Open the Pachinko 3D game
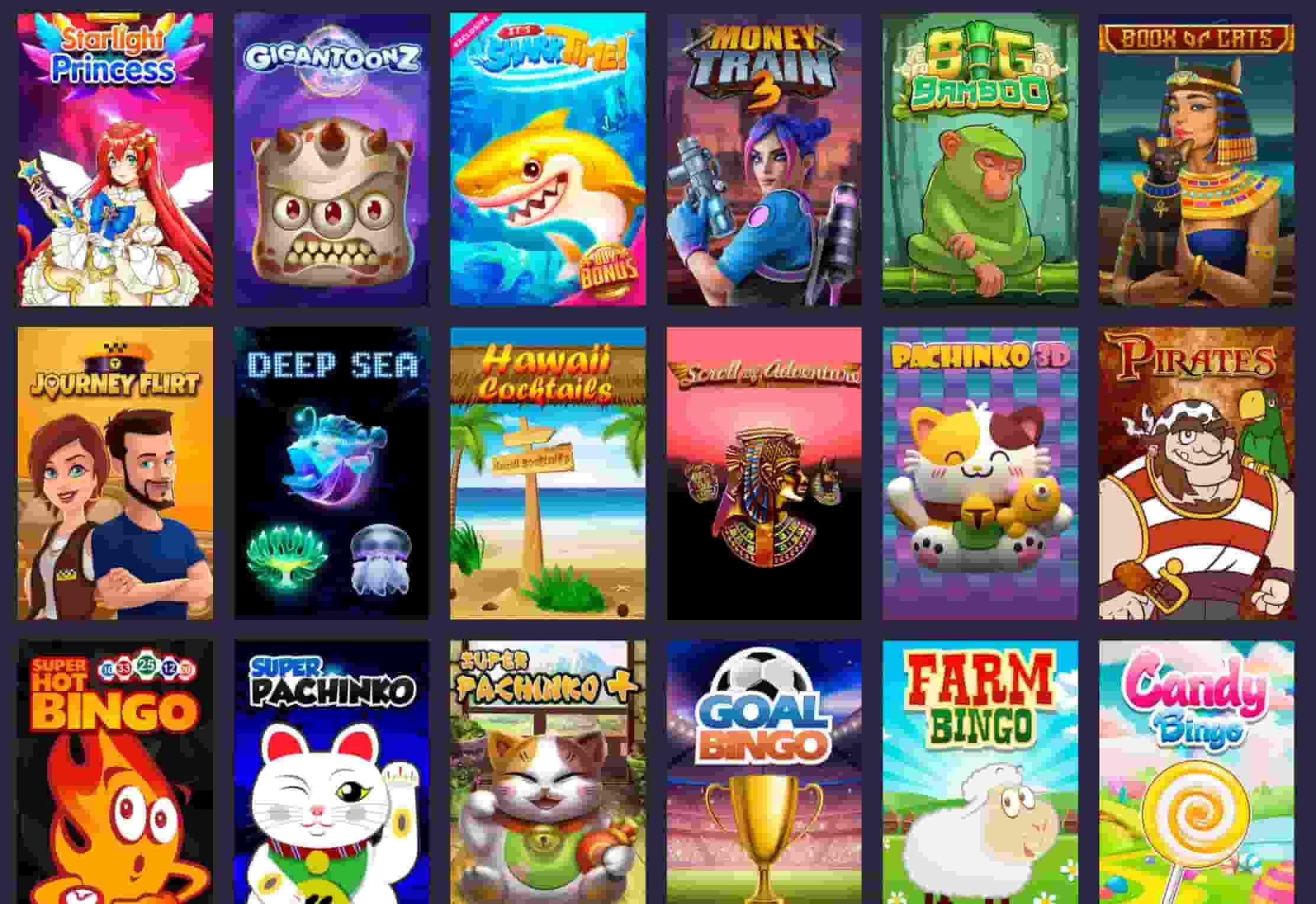This screenshot has height=904, width=1316. point(980,473)
